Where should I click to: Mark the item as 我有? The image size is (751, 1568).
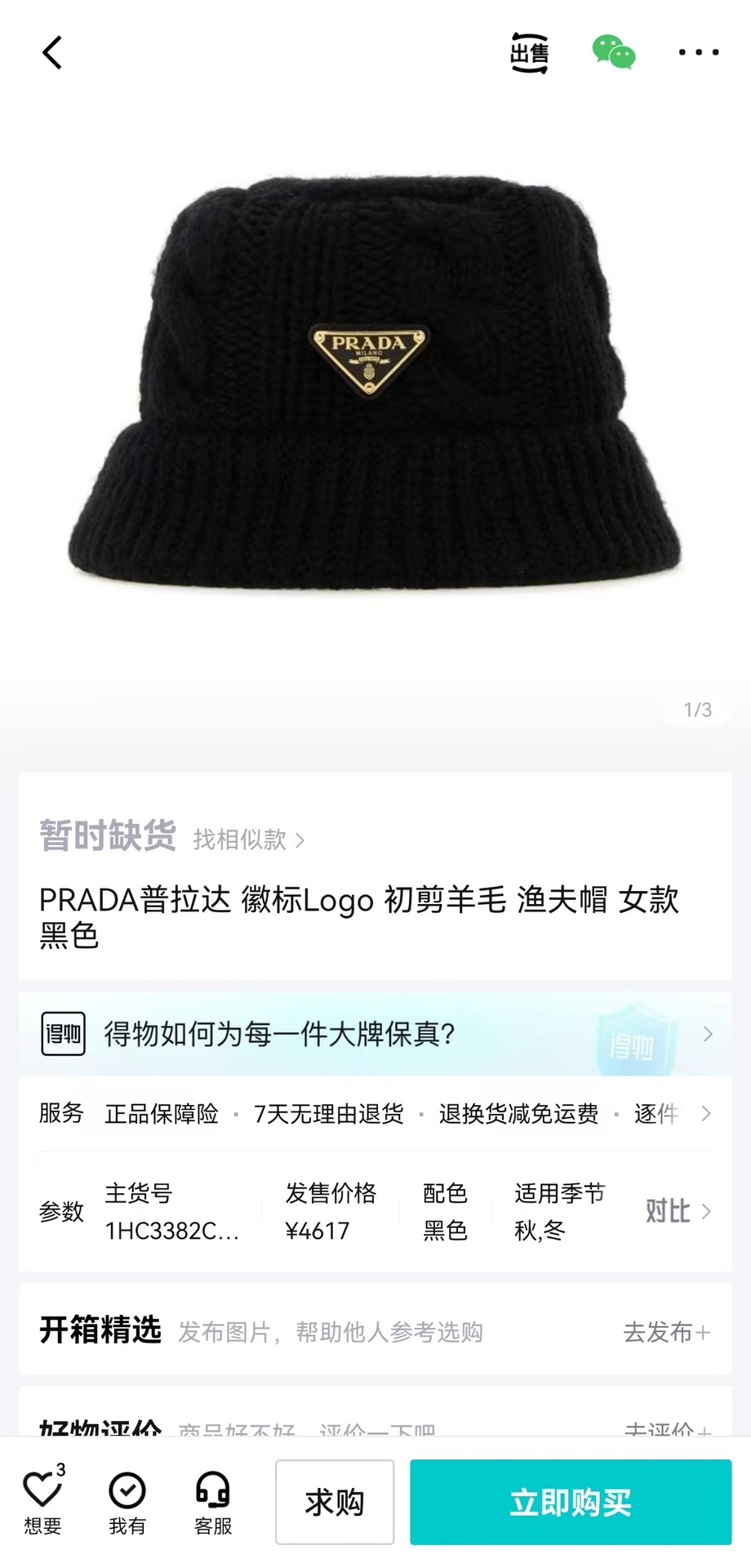pyautogui.click(x=127, y=1501)
